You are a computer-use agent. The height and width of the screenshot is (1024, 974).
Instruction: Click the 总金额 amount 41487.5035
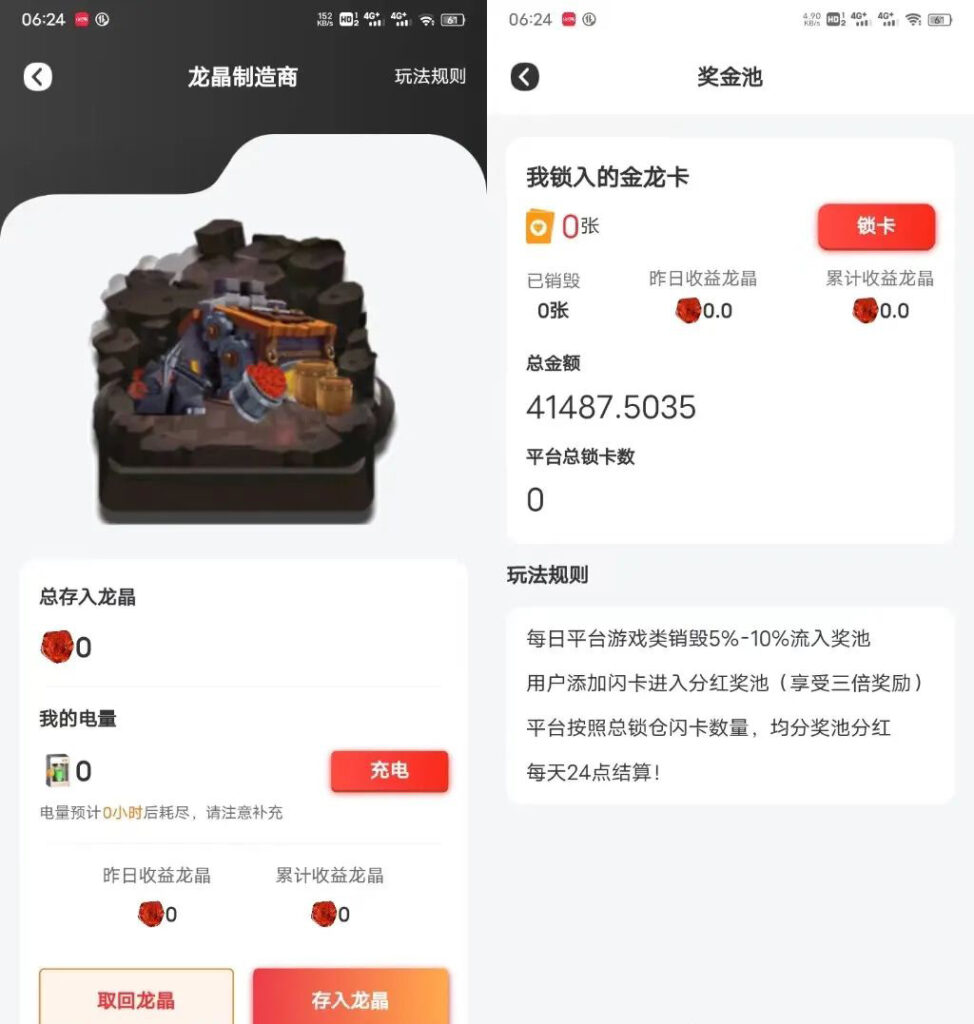(x=611, y=406)
